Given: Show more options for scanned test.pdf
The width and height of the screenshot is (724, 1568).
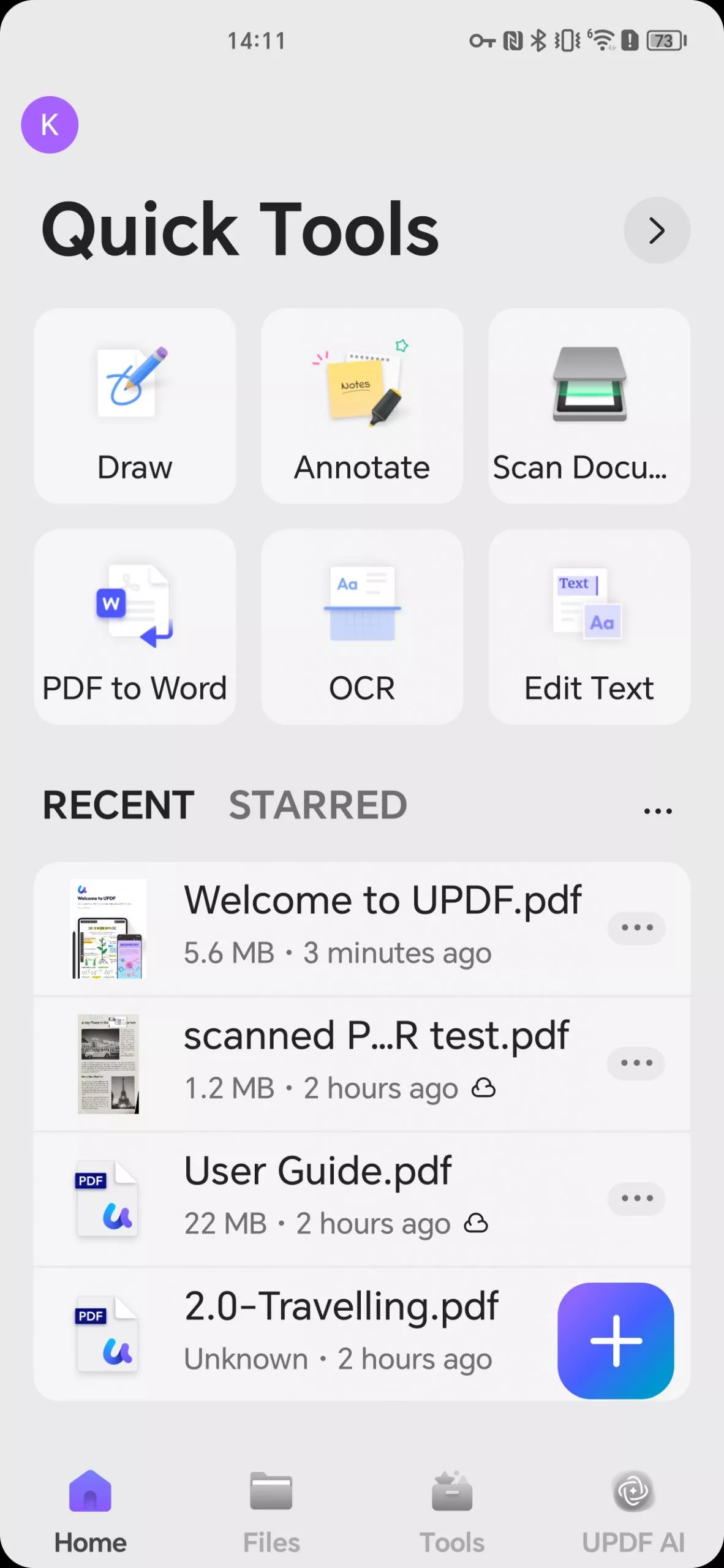Looking at the screenshot, I should pyautogui.click(x=636, y=1063).
